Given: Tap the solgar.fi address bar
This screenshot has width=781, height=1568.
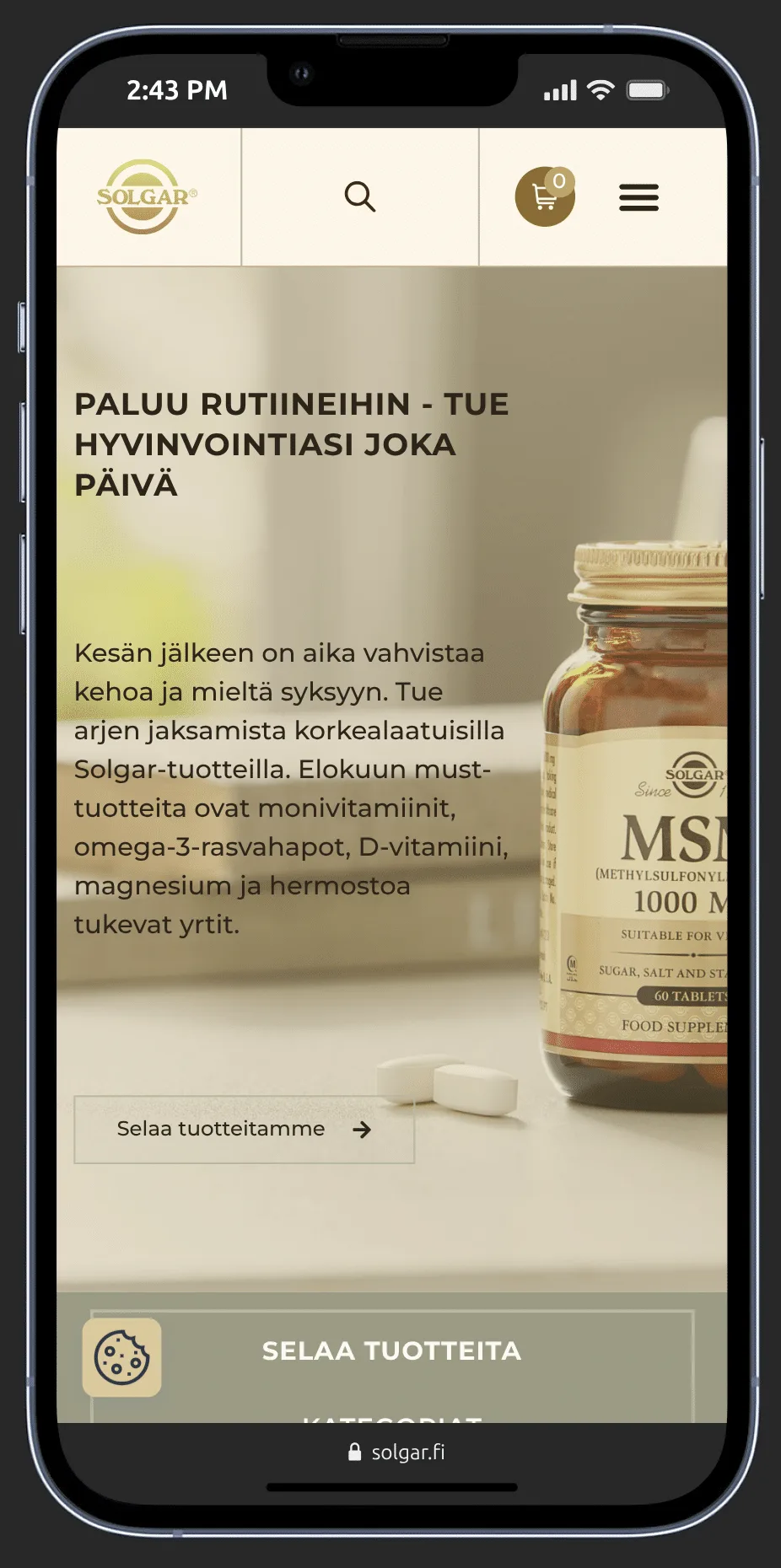Looking at the screenshot, I should point(396,1452).
